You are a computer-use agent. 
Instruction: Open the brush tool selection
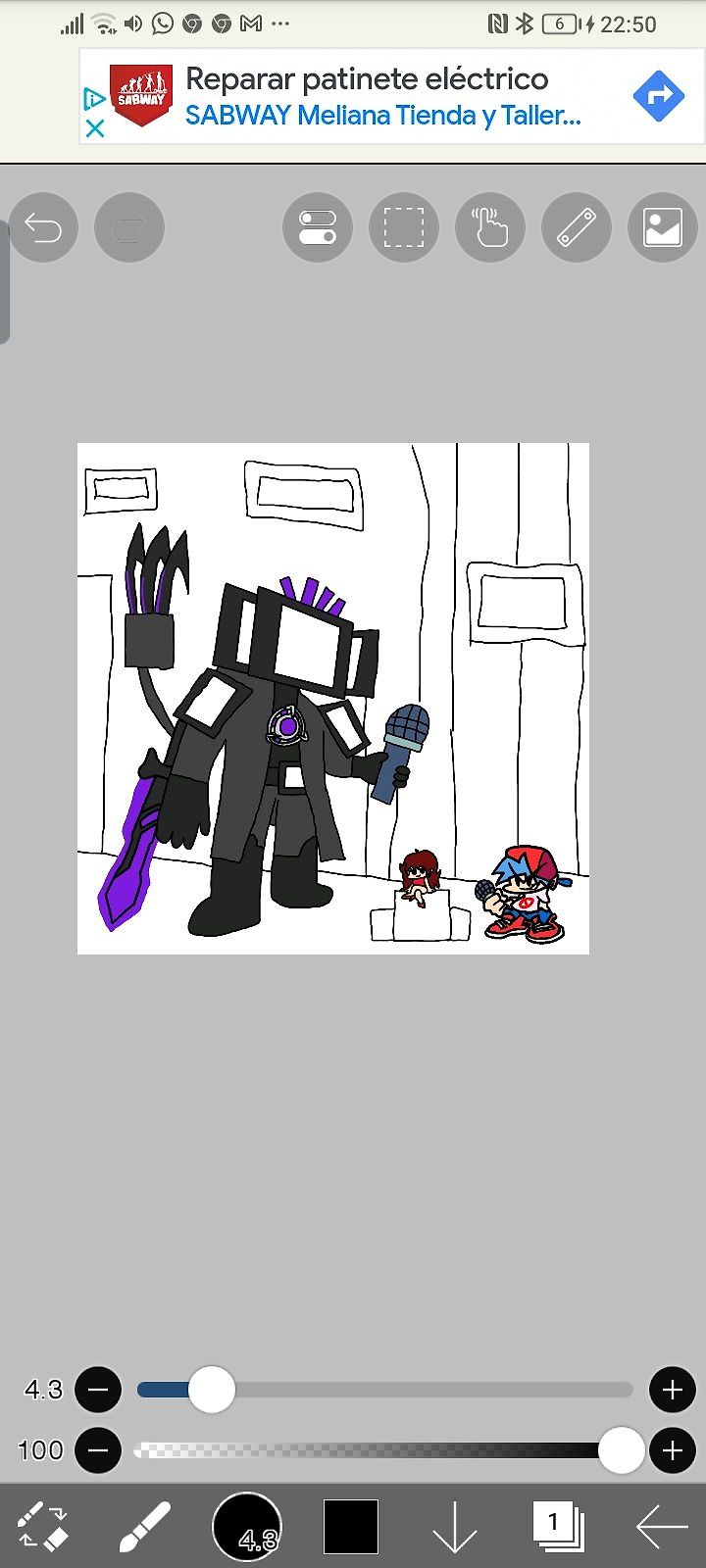point(145,1526)
